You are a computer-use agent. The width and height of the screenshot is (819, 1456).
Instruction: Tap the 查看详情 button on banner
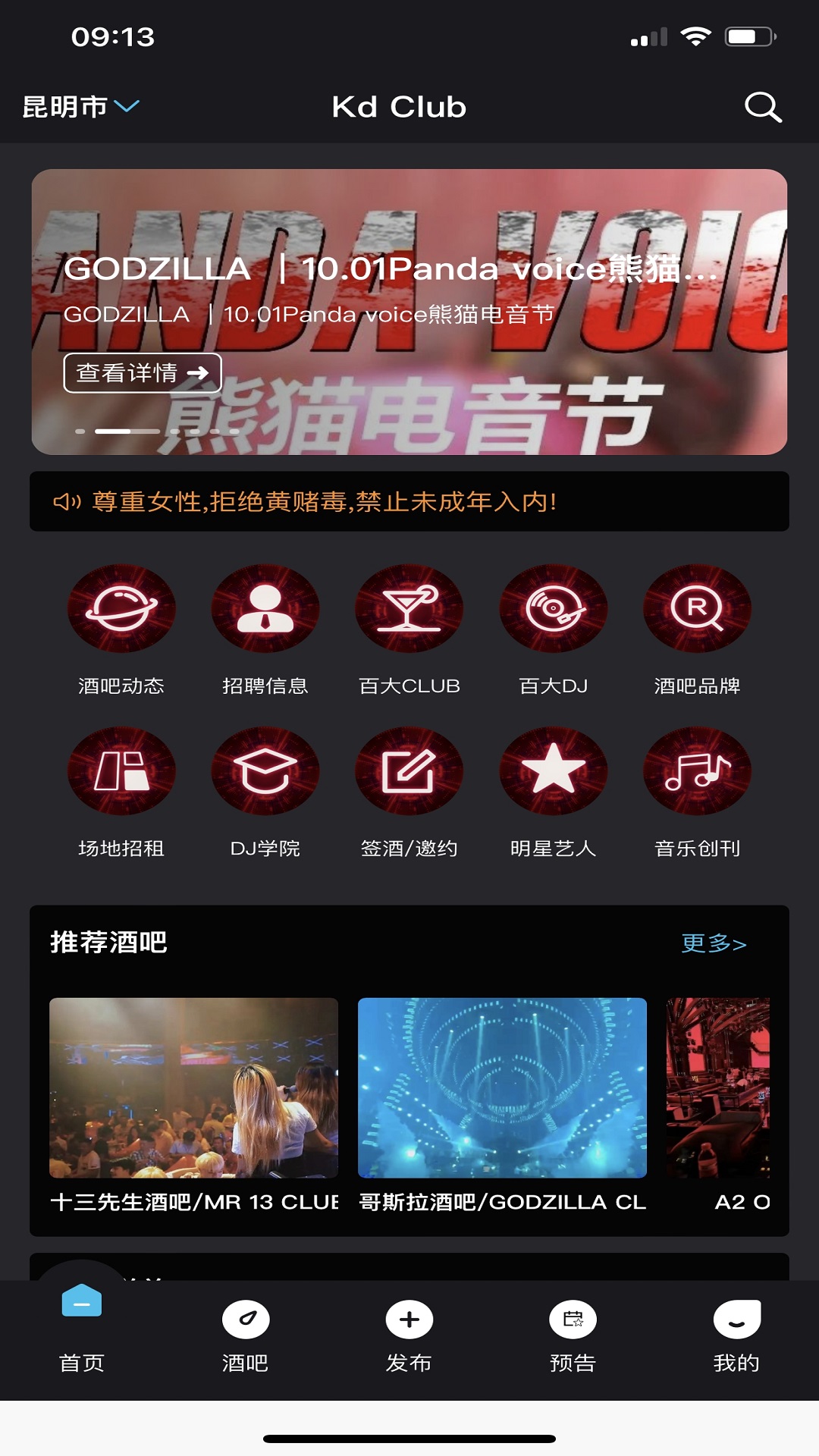tap(143, 373)
